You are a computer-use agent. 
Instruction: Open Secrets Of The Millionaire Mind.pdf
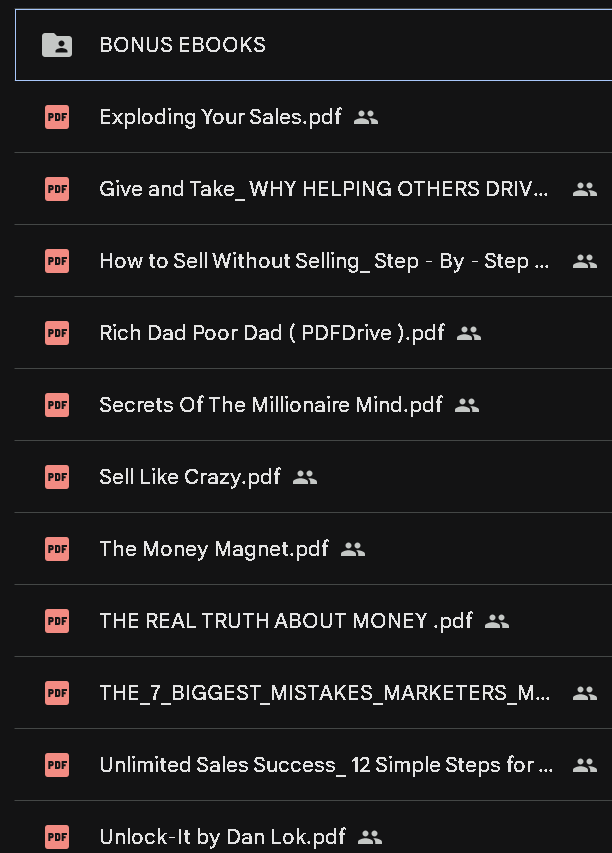(270, 405)
